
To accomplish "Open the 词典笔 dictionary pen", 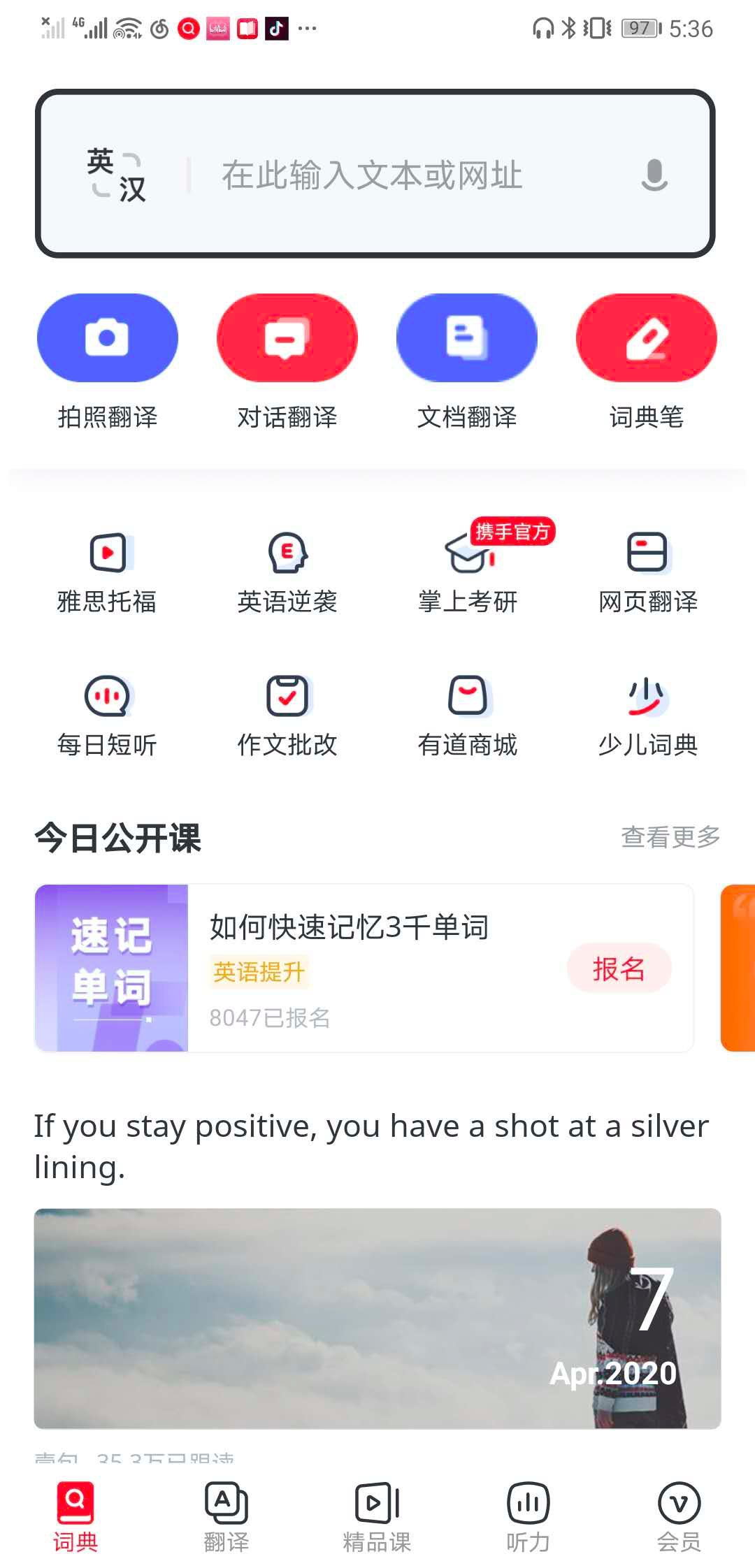I will (647, 338).
